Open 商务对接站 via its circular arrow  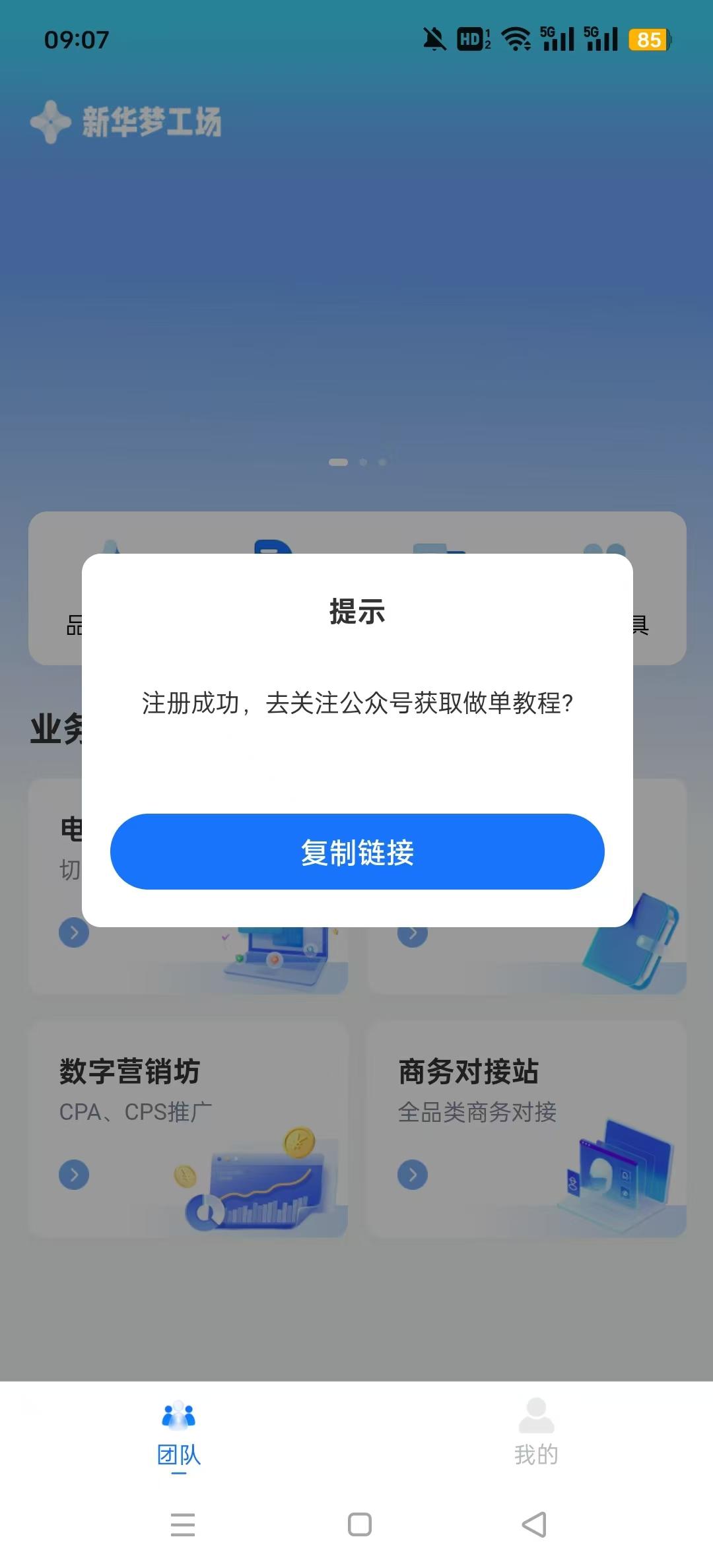click(x=412, y=1175)
